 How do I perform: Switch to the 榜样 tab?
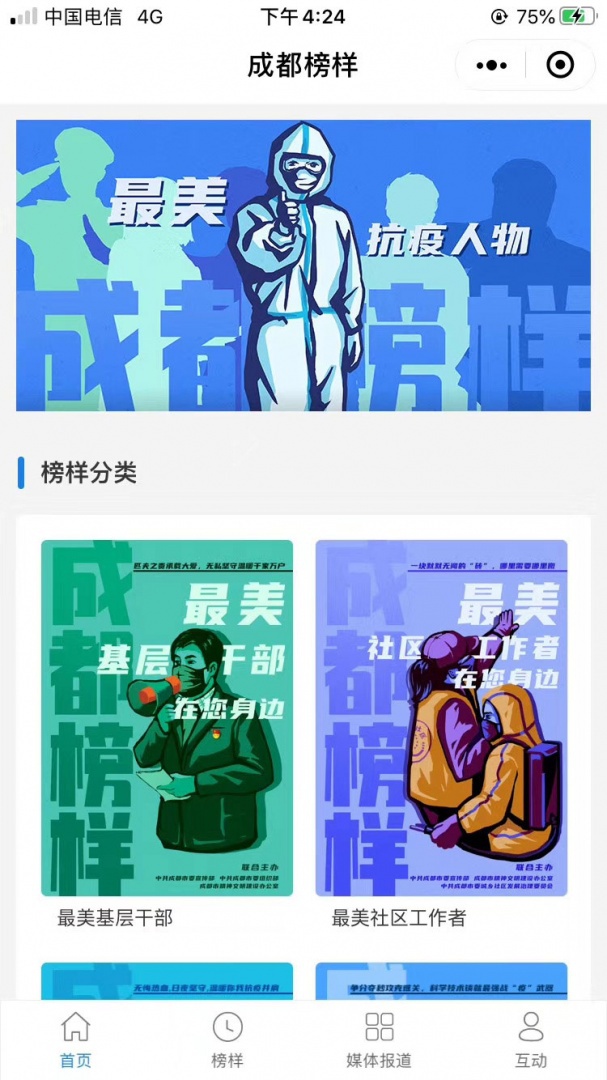point(227,1040)
